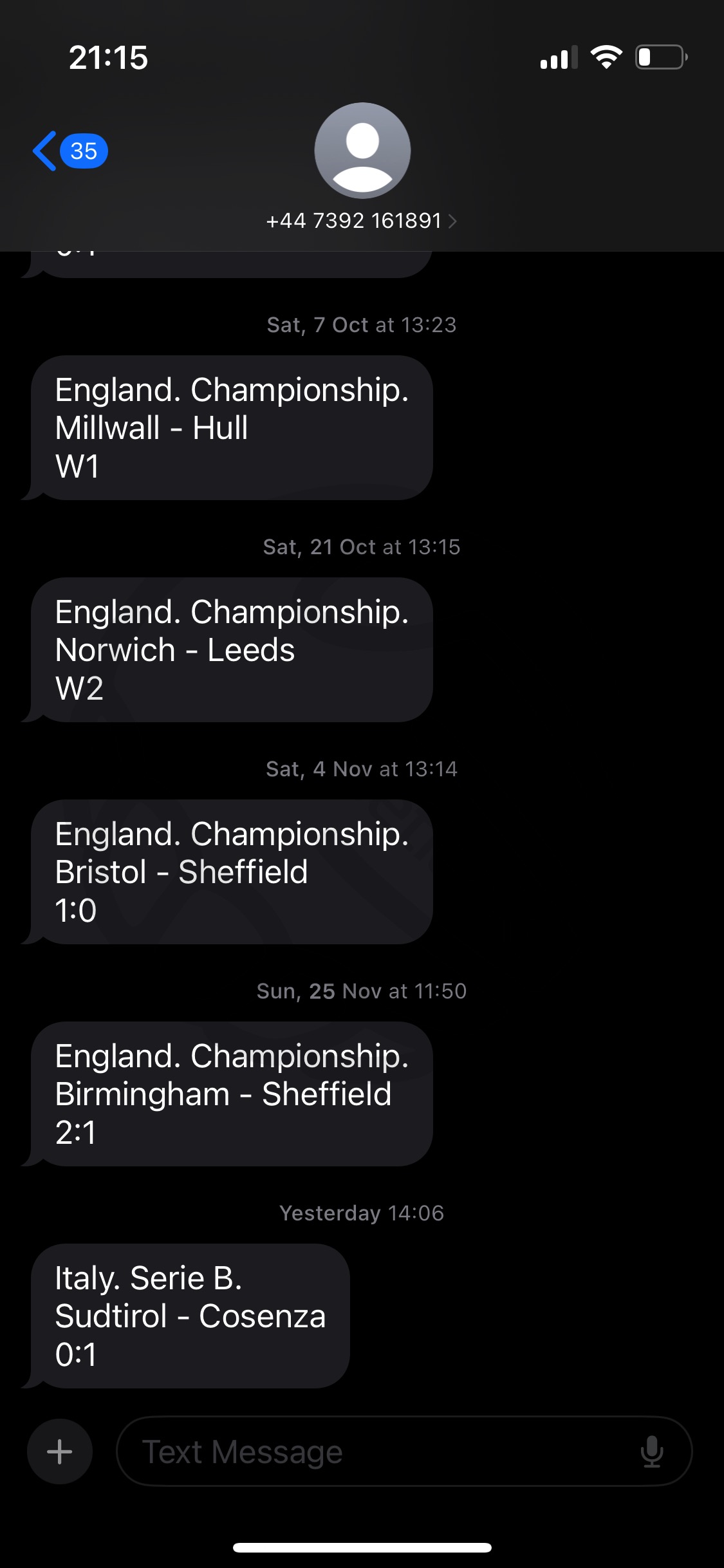724x1568 pixels.
Task: Focus the Text Message field
Action: (404, 1451)
